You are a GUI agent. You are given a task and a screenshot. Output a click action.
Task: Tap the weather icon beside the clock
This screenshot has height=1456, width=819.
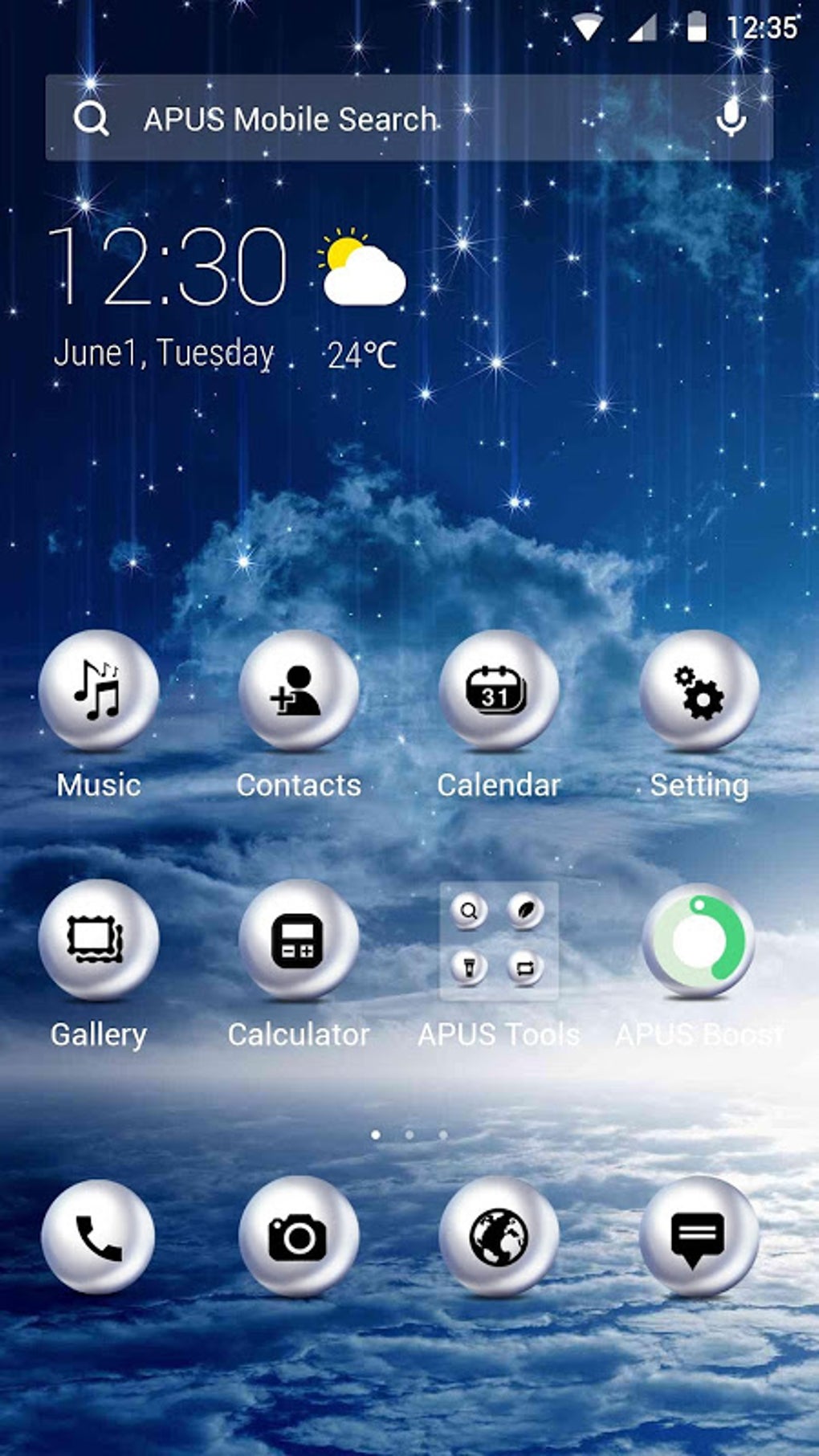tap(363, 269)
